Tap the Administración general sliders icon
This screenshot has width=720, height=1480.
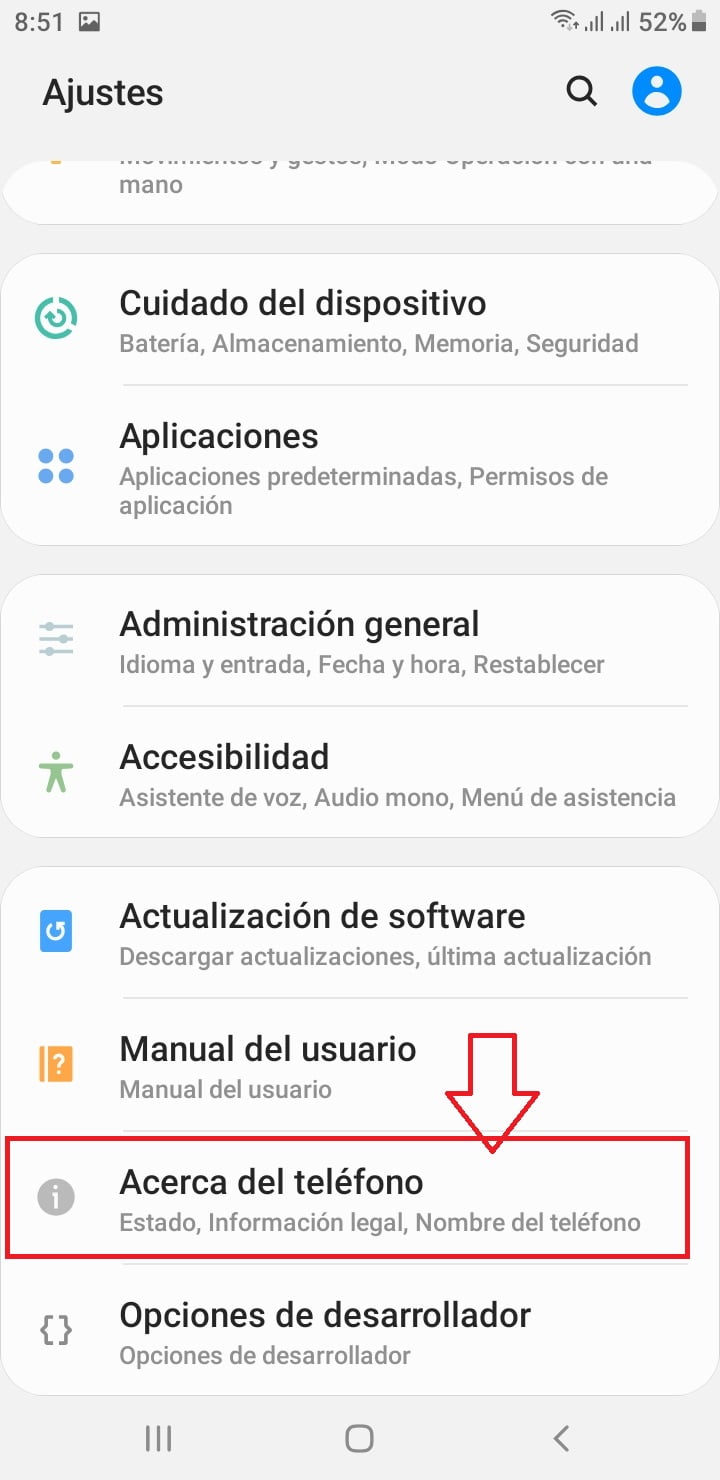coord(56,638)
